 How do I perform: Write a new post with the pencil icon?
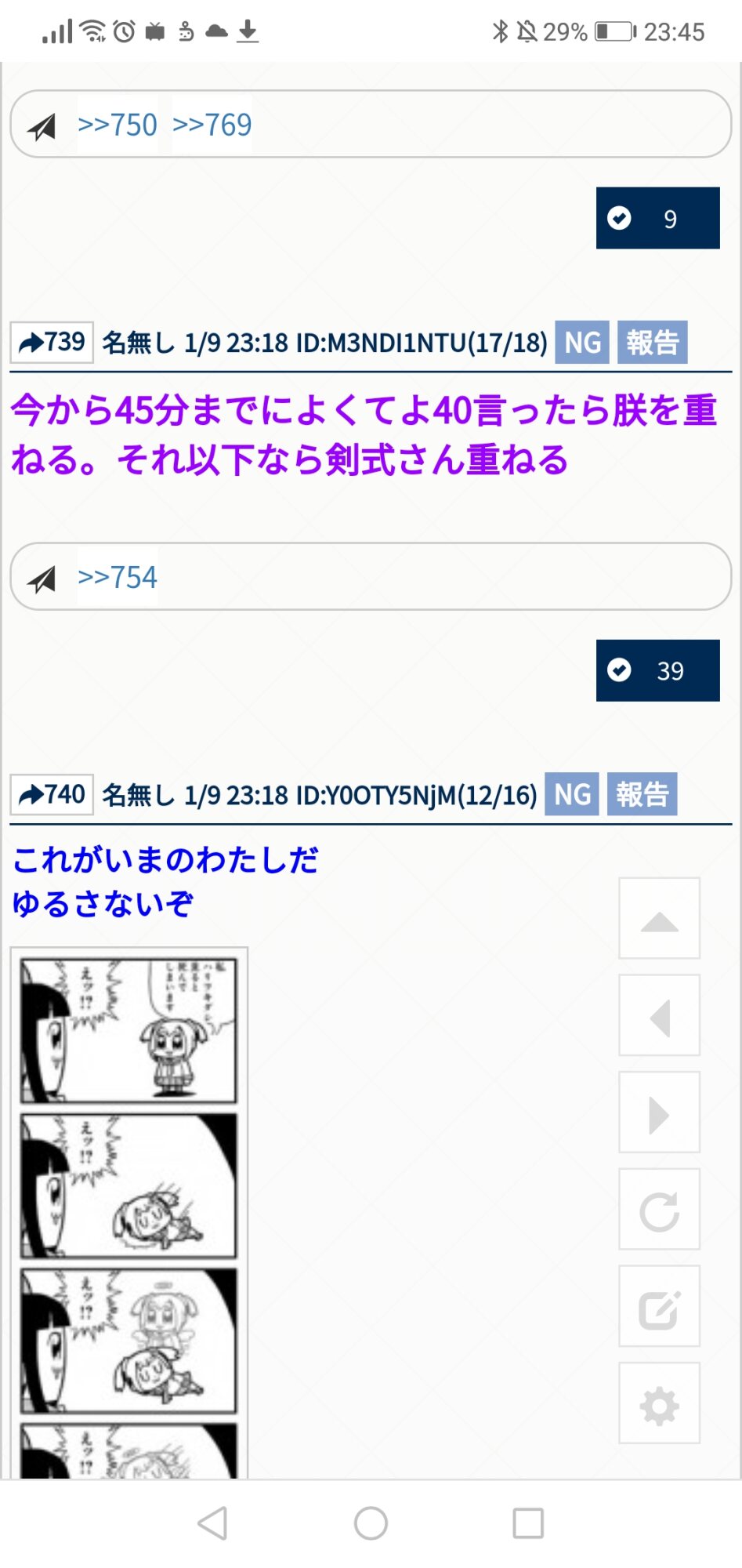coord(659,1307)
